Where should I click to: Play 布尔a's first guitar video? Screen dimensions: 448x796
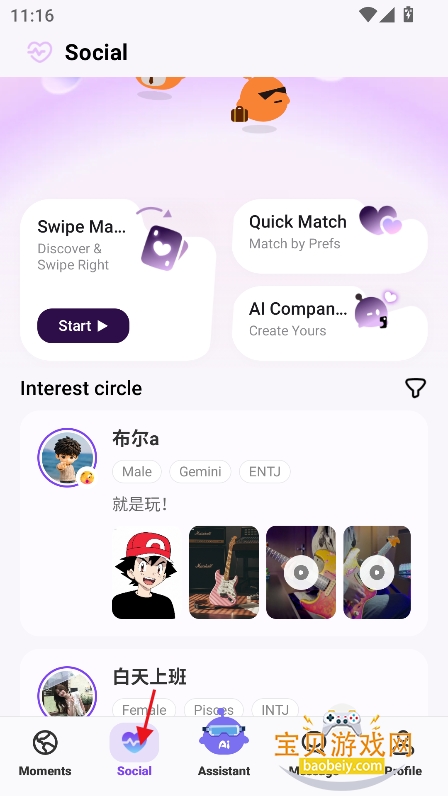pyautogui.click(x=301, y=573)
